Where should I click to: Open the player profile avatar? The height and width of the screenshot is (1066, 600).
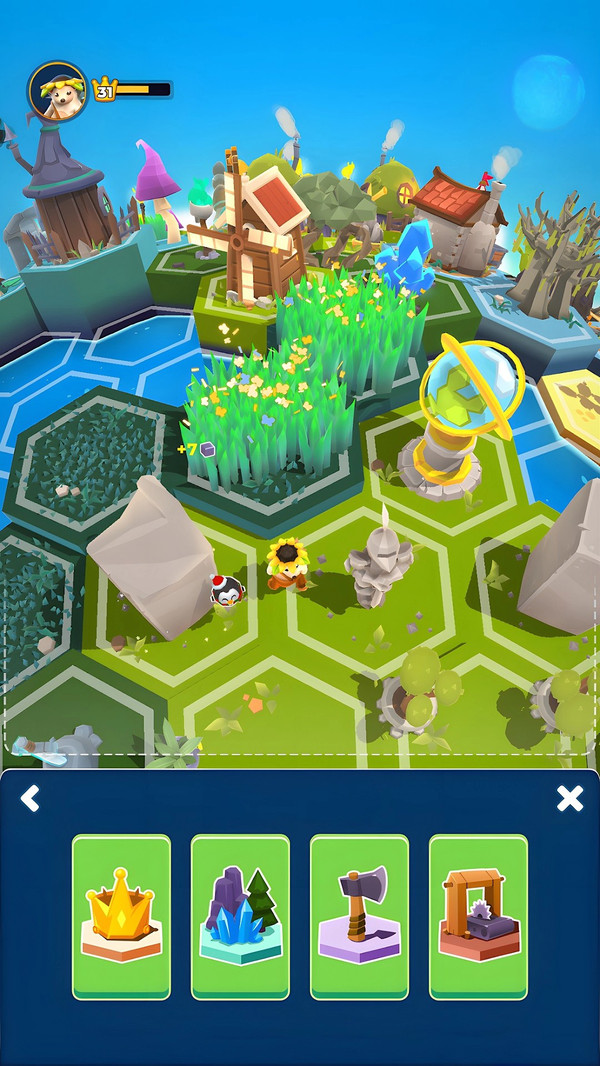tap(57, 91)
